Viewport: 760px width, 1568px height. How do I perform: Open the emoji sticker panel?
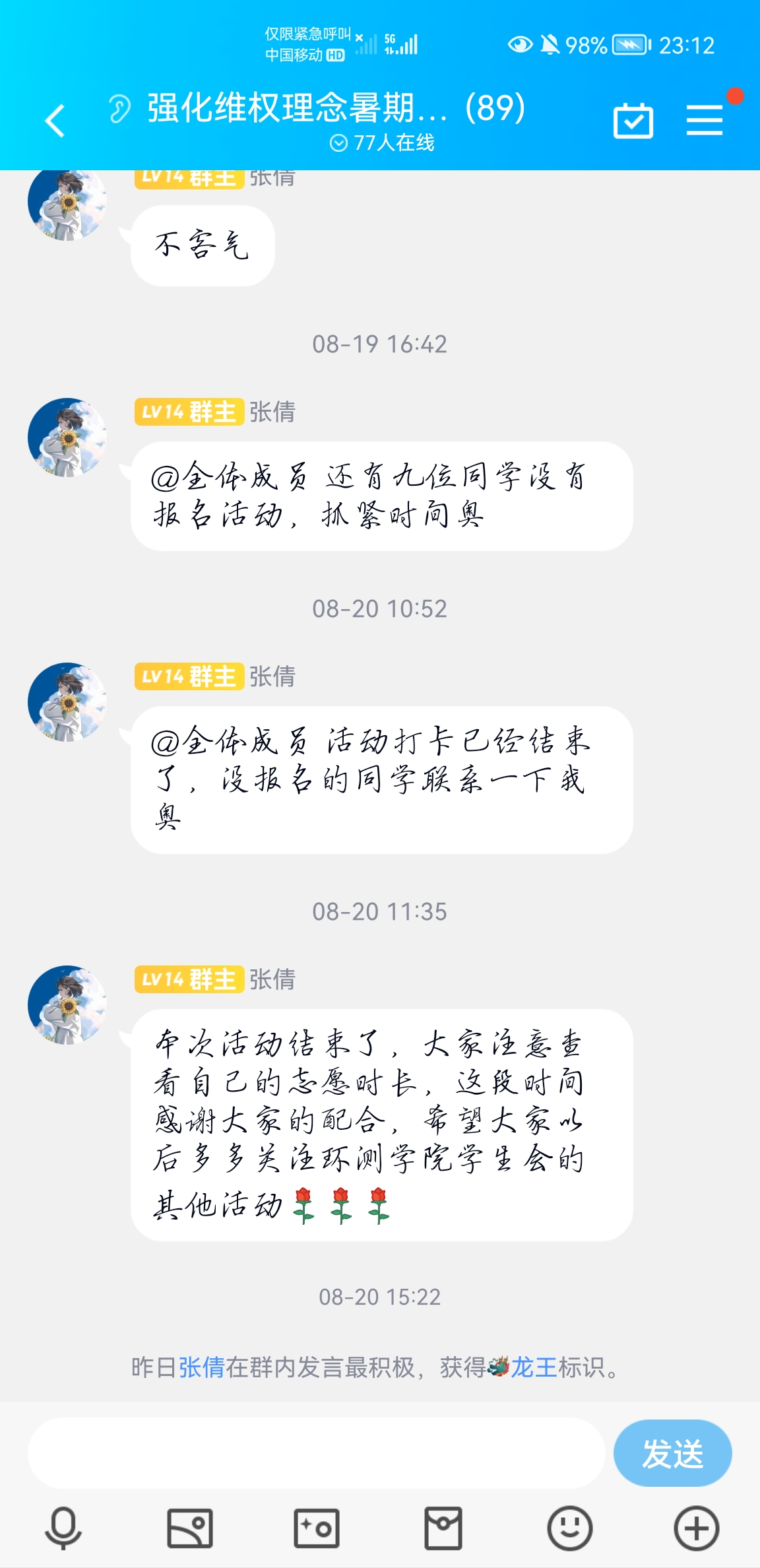569,1528
